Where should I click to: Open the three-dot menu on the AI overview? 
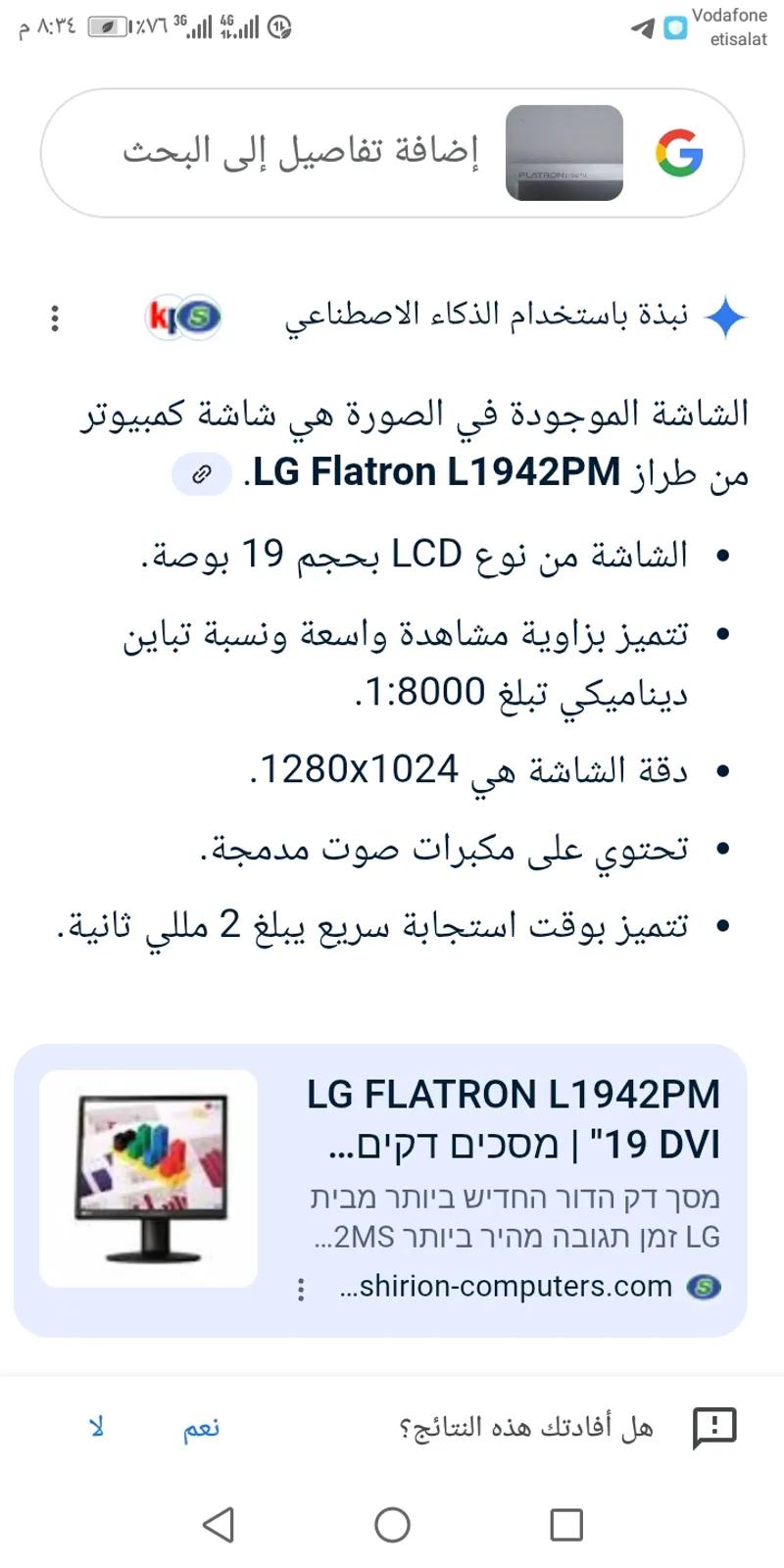pyautogui.click(x=55, y=317)
